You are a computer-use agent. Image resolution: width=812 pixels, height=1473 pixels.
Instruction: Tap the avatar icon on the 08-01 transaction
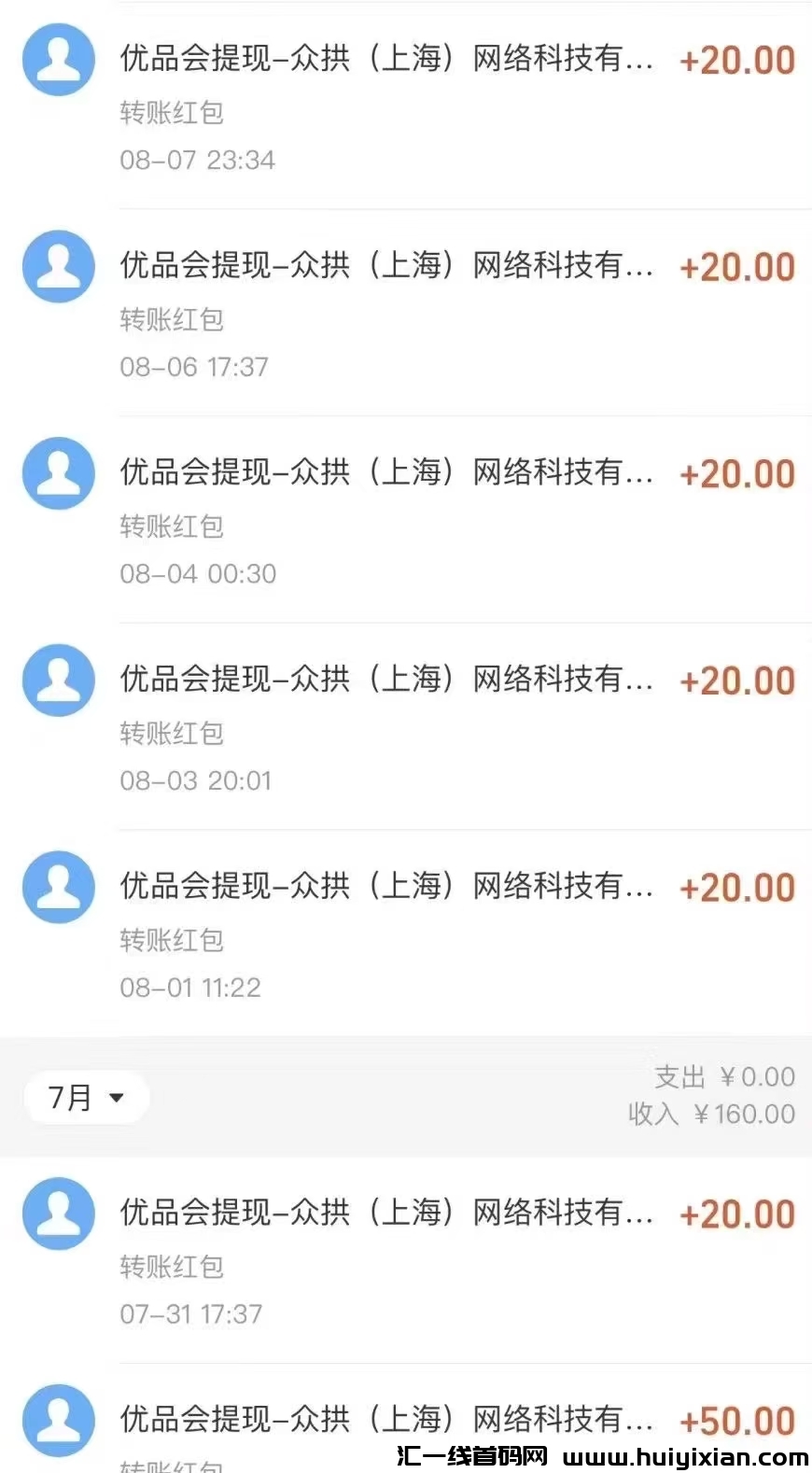58,887
